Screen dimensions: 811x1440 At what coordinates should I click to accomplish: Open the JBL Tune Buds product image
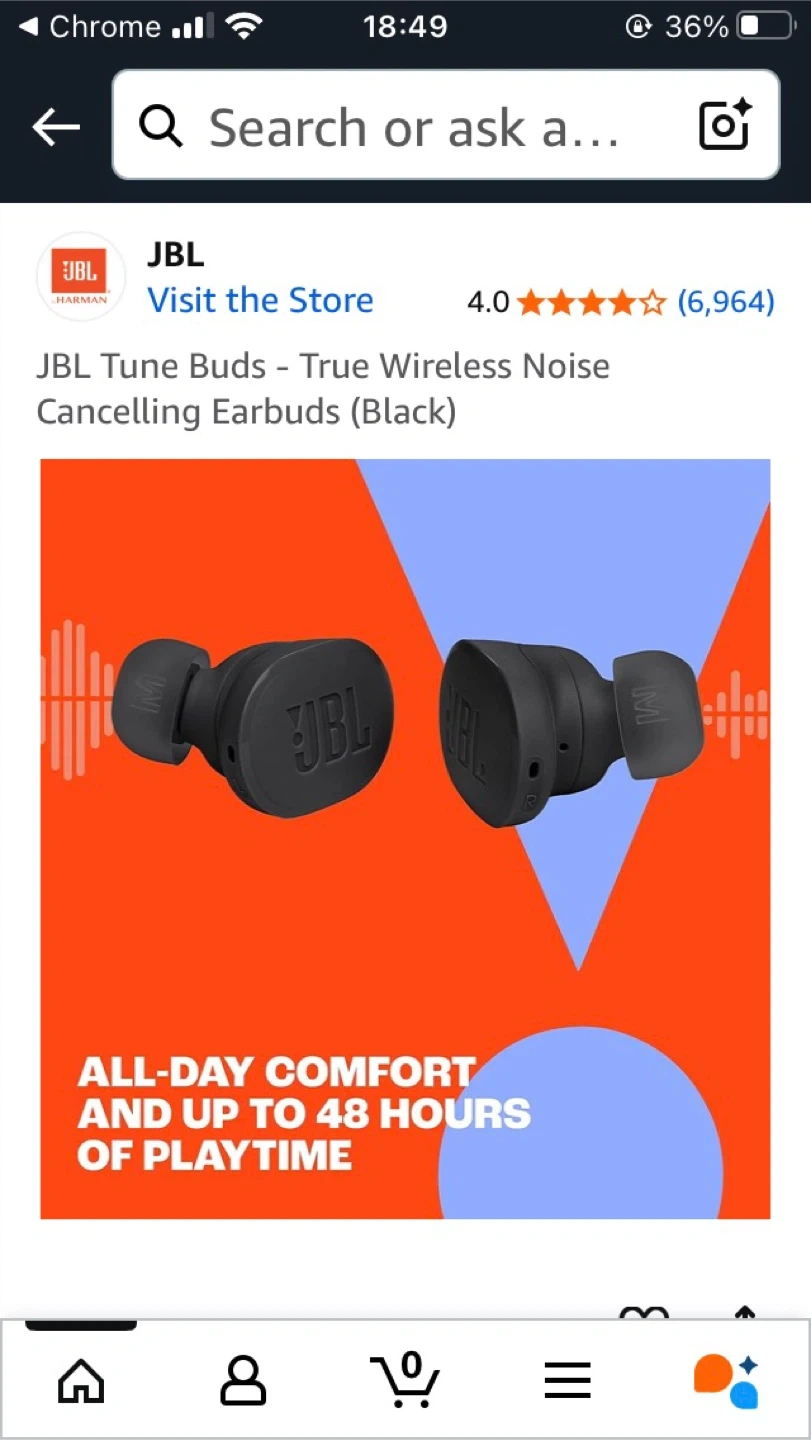[x=405, y=839]
